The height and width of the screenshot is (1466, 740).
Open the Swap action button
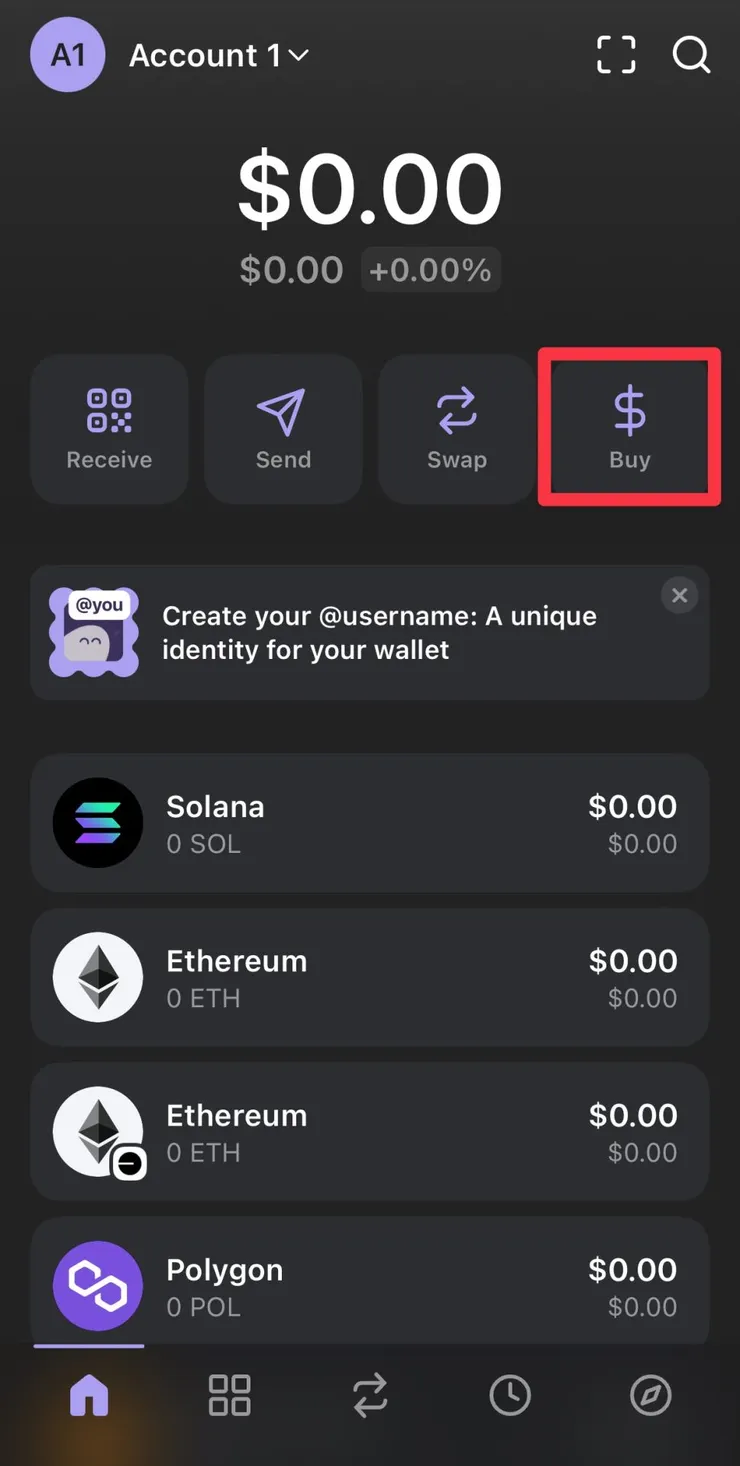point(457,429)
